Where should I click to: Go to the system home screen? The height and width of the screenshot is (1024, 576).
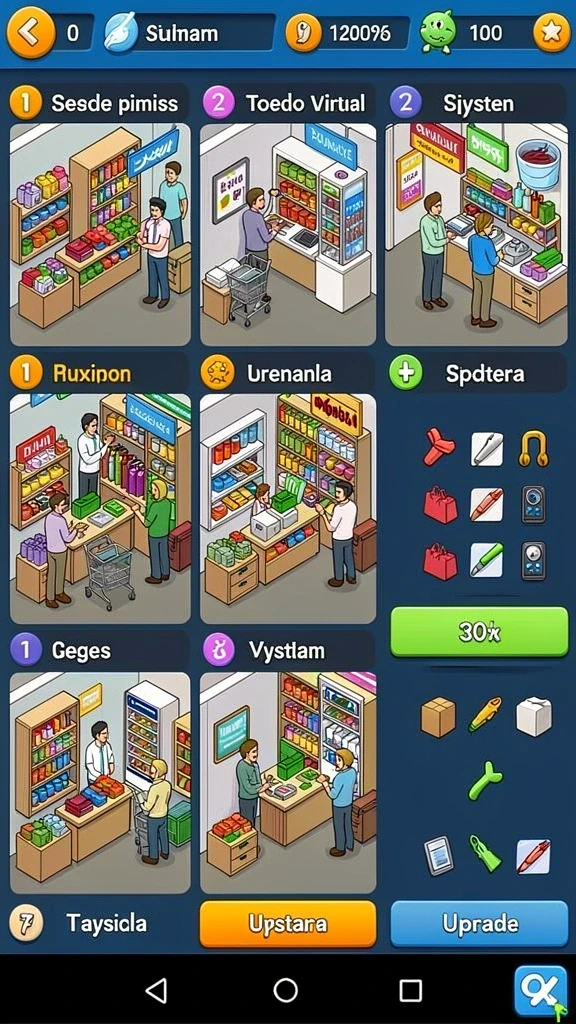pos(285,990)
